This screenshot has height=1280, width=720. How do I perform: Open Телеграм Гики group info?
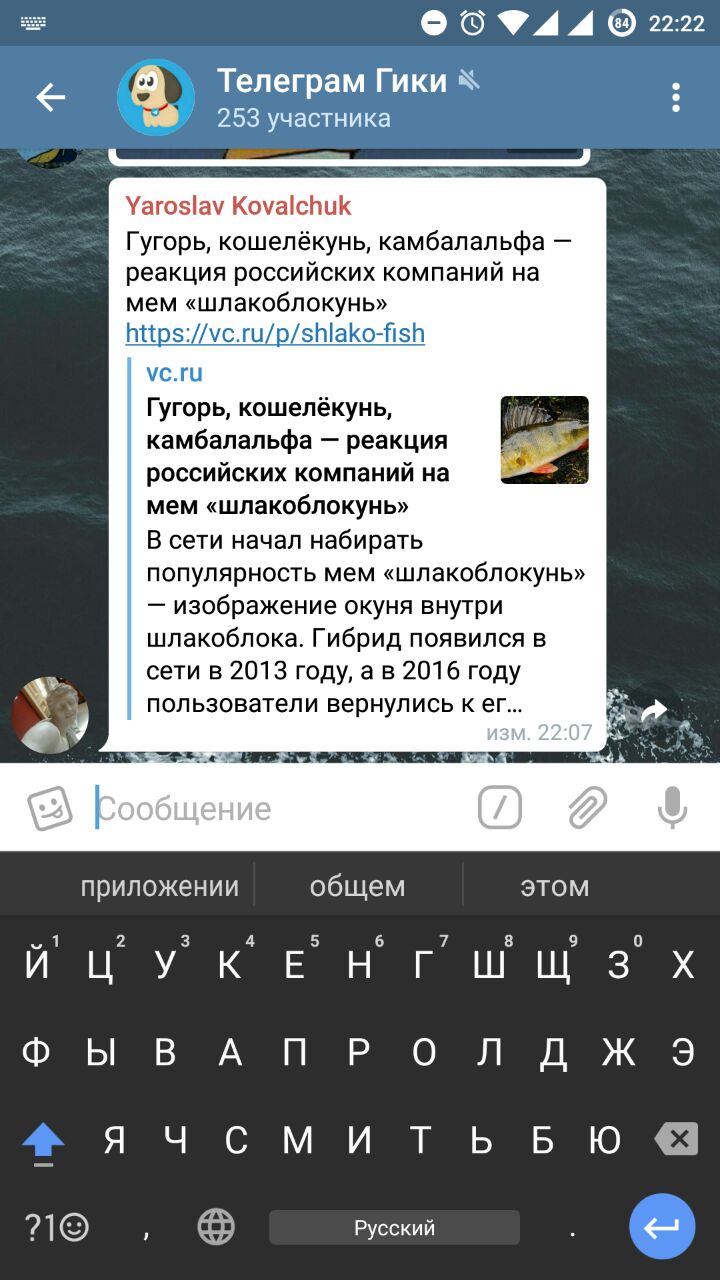(x=330, y=97)
